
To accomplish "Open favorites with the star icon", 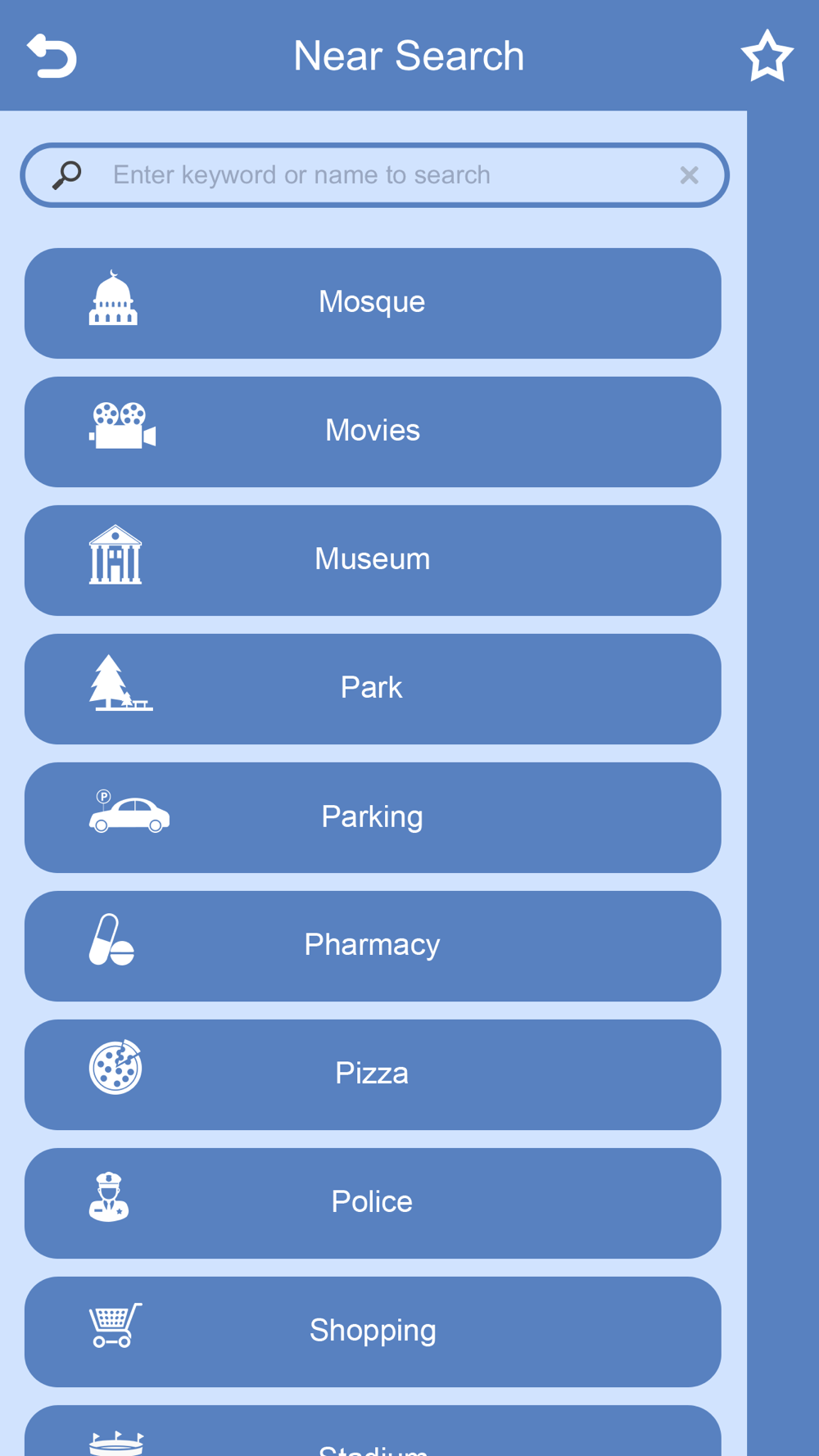I will pyautogui.click(x=767, y=56).
